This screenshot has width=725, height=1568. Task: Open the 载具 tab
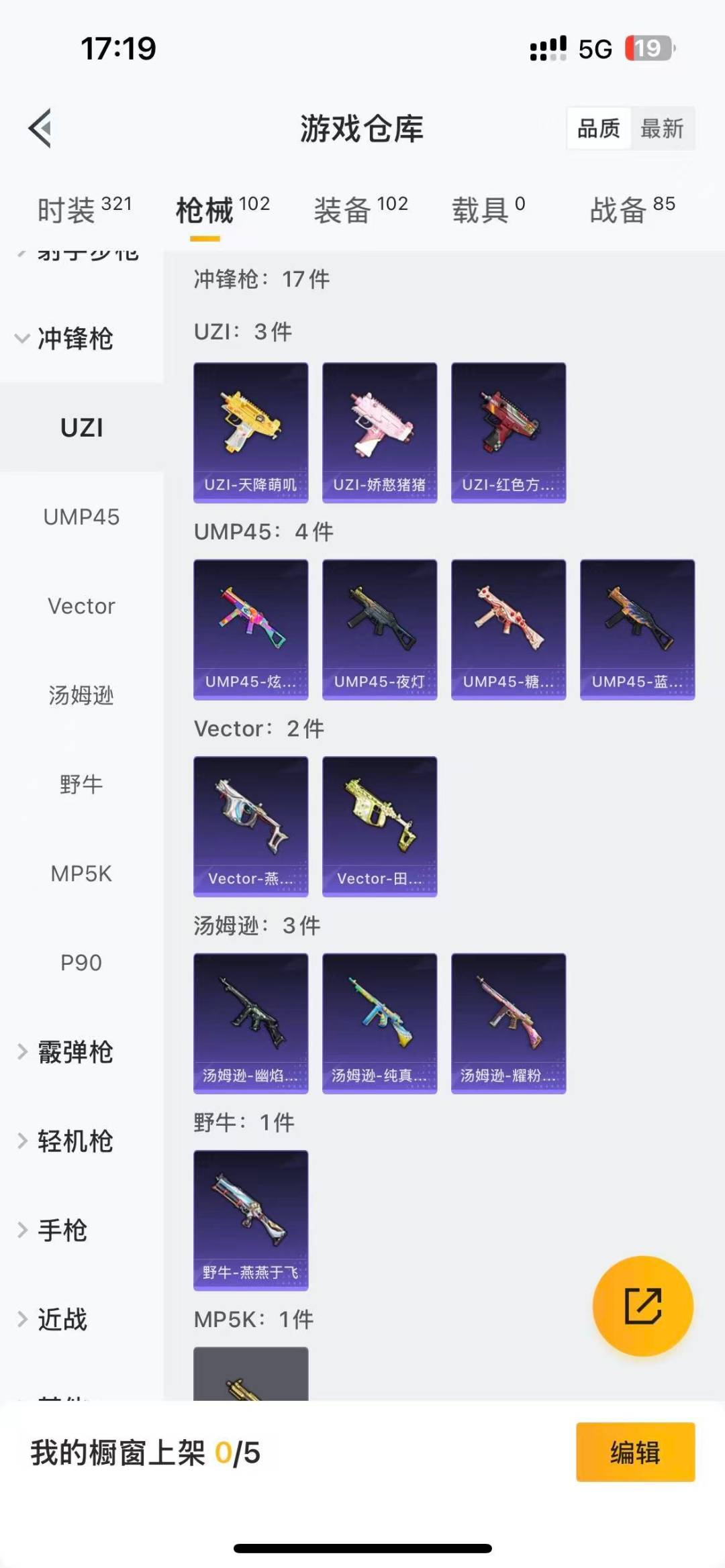[x=488, y=210]
